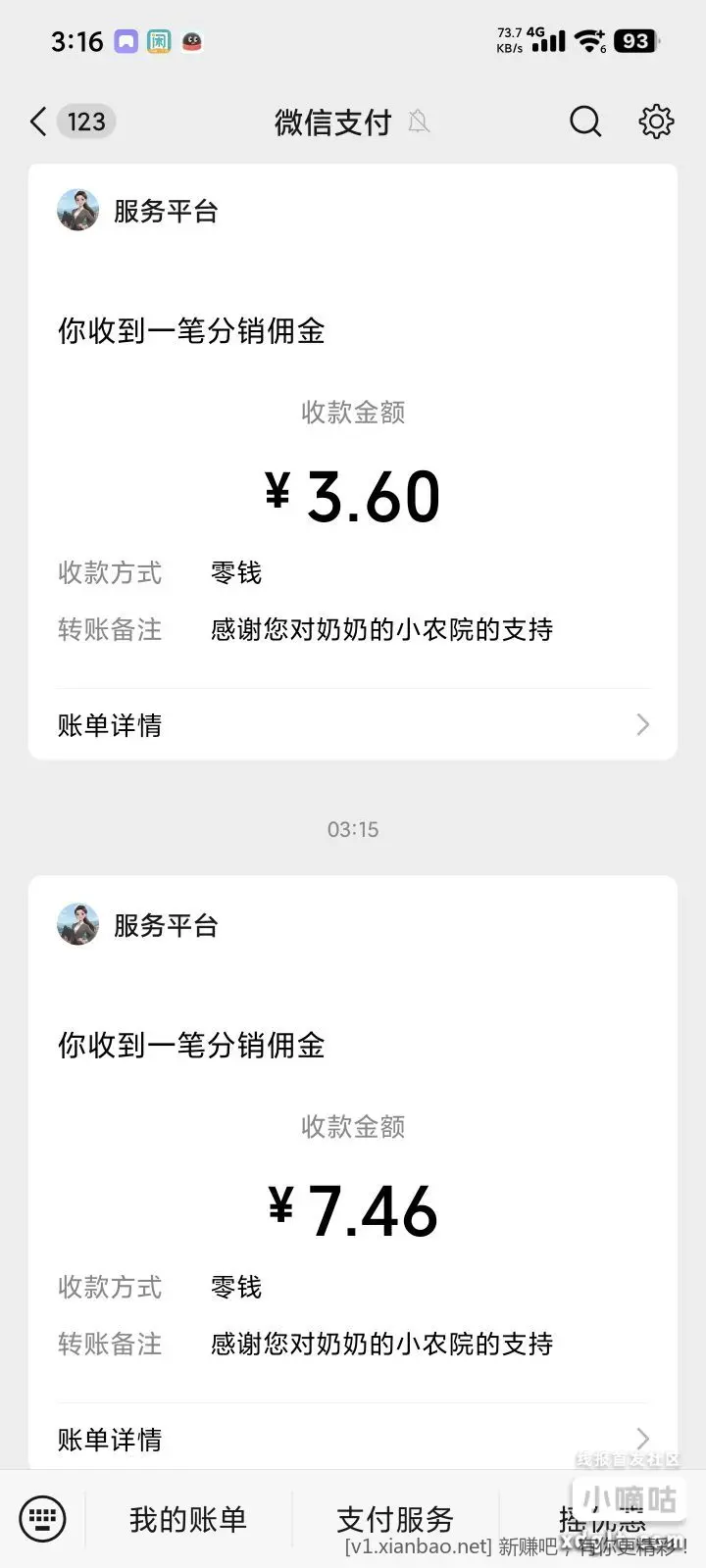The image size is (706, 1568).
Task: Open the settings gear icon
Action: click(x=656, y=122)
